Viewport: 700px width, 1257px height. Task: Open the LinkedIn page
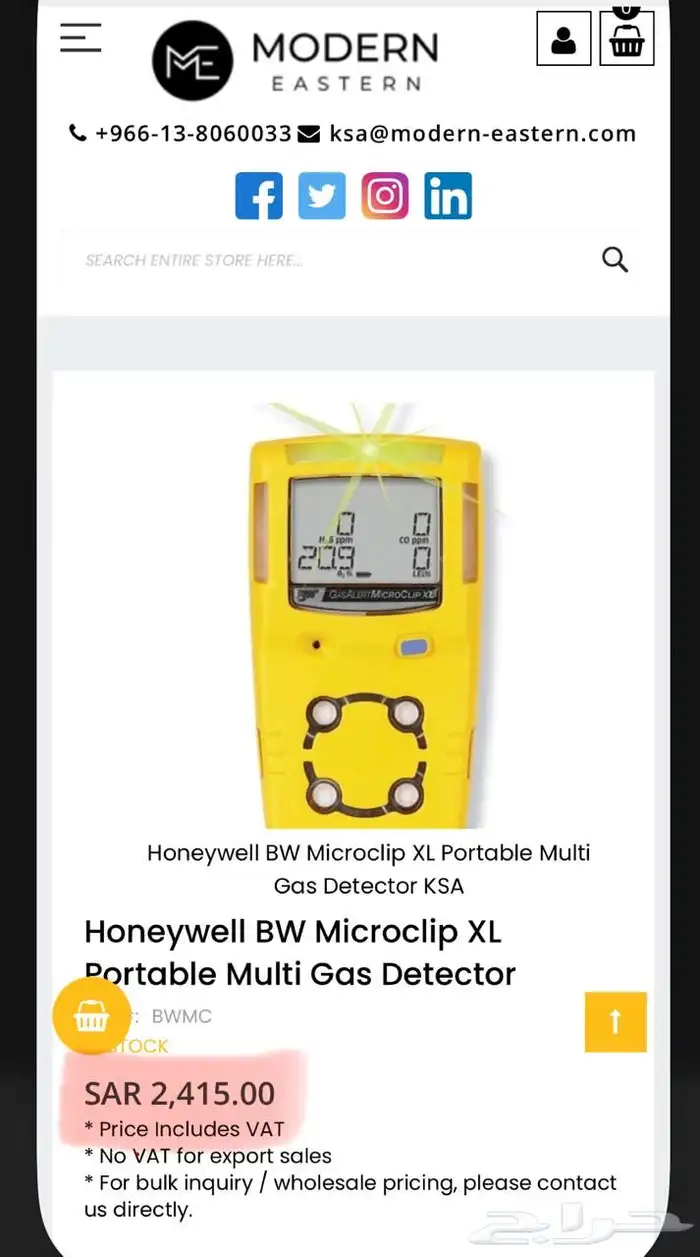click(x=447, y=196)
